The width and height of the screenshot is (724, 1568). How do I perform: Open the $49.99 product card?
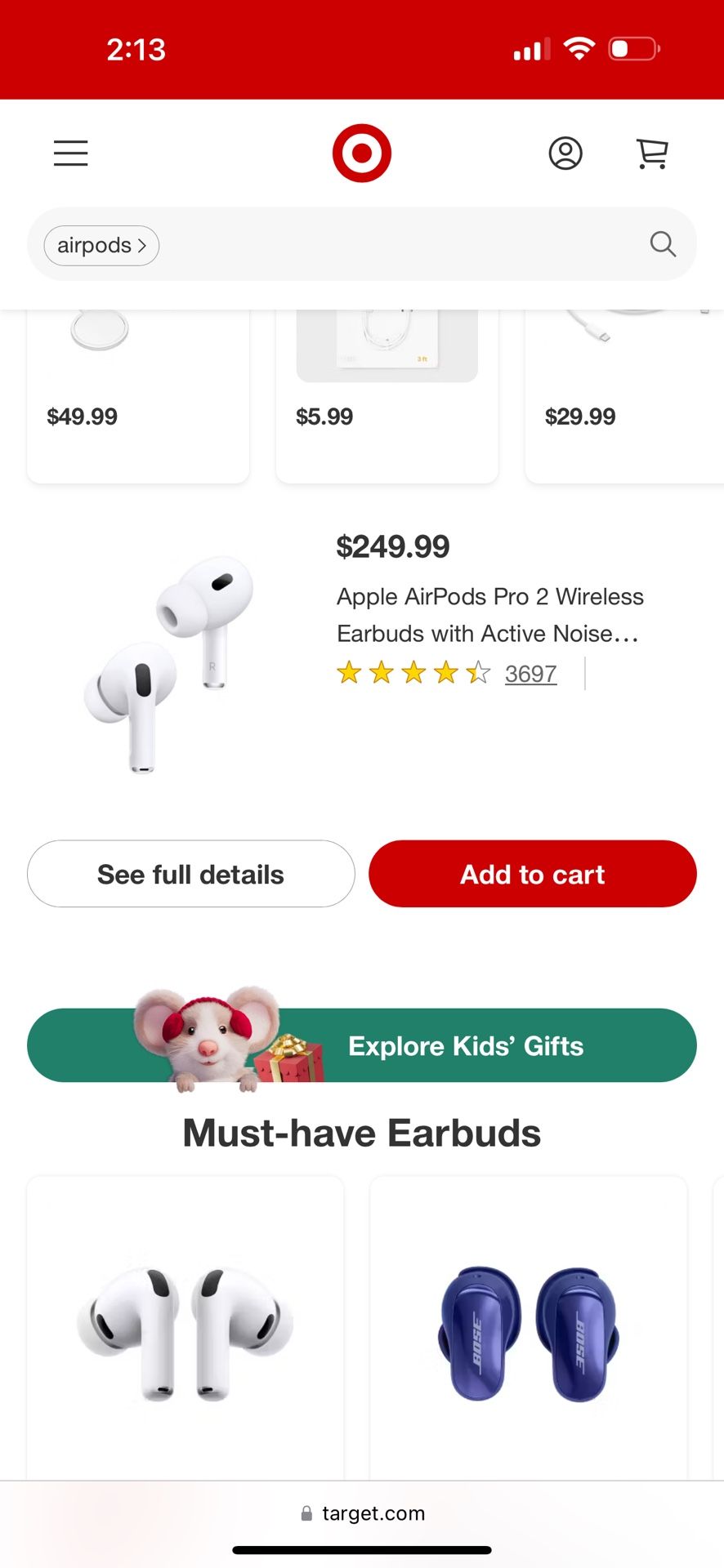pos(137,392)
